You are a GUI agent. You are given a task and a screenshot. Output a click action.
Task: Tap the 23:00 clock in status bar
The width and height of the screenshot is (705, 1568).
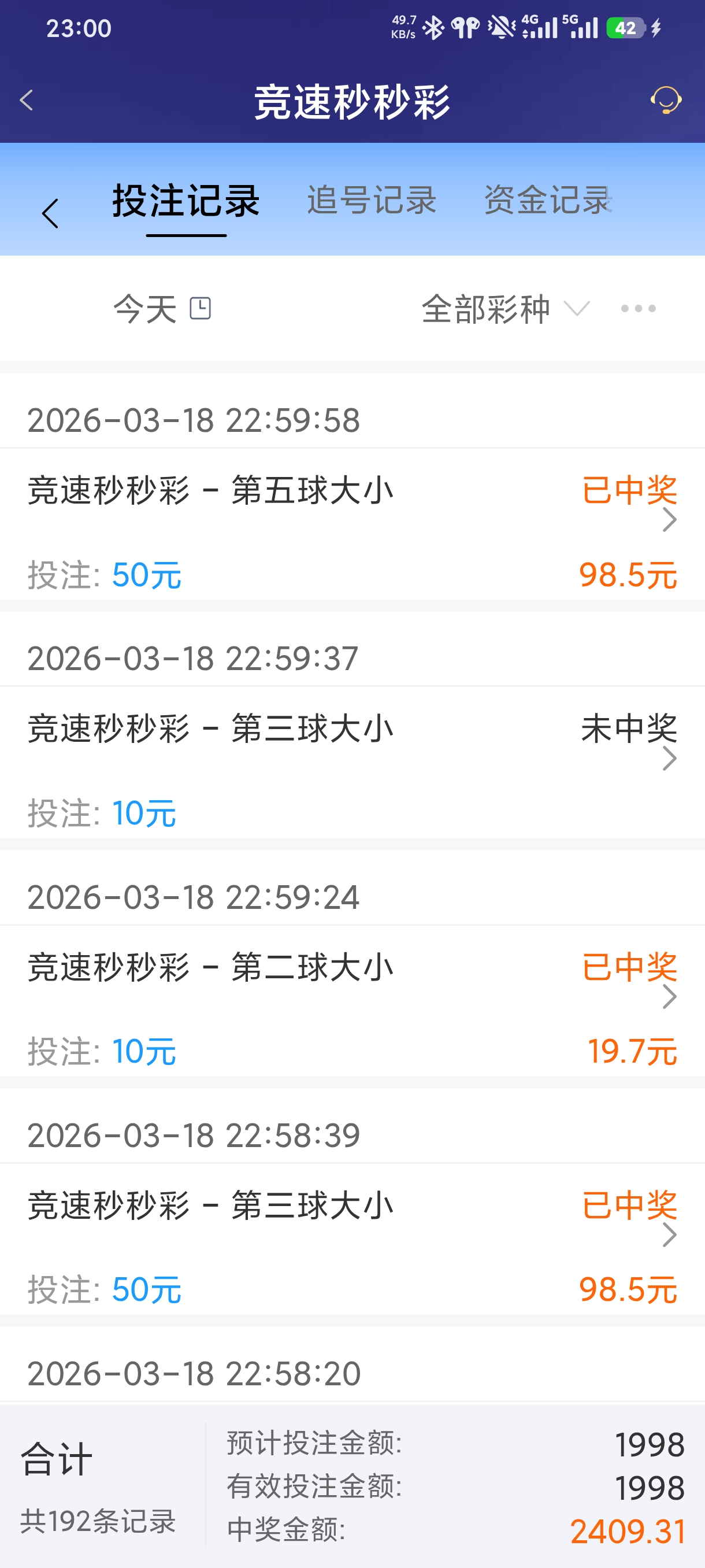[x=79, y=28]
